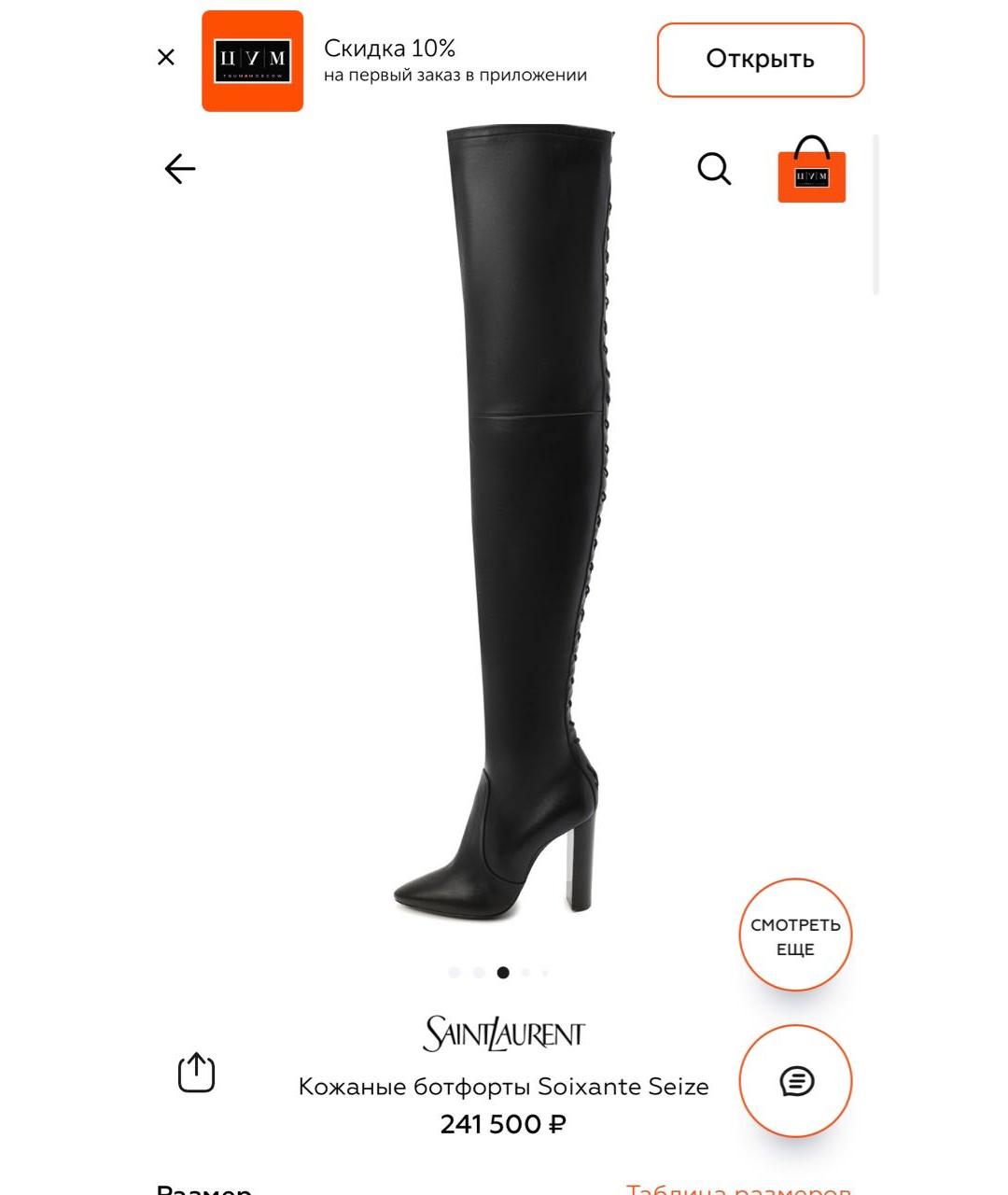The image size is (1008, 1195).
Task: Tap the Saint Laurent brand logo
Action: [x=504, y=1033]
